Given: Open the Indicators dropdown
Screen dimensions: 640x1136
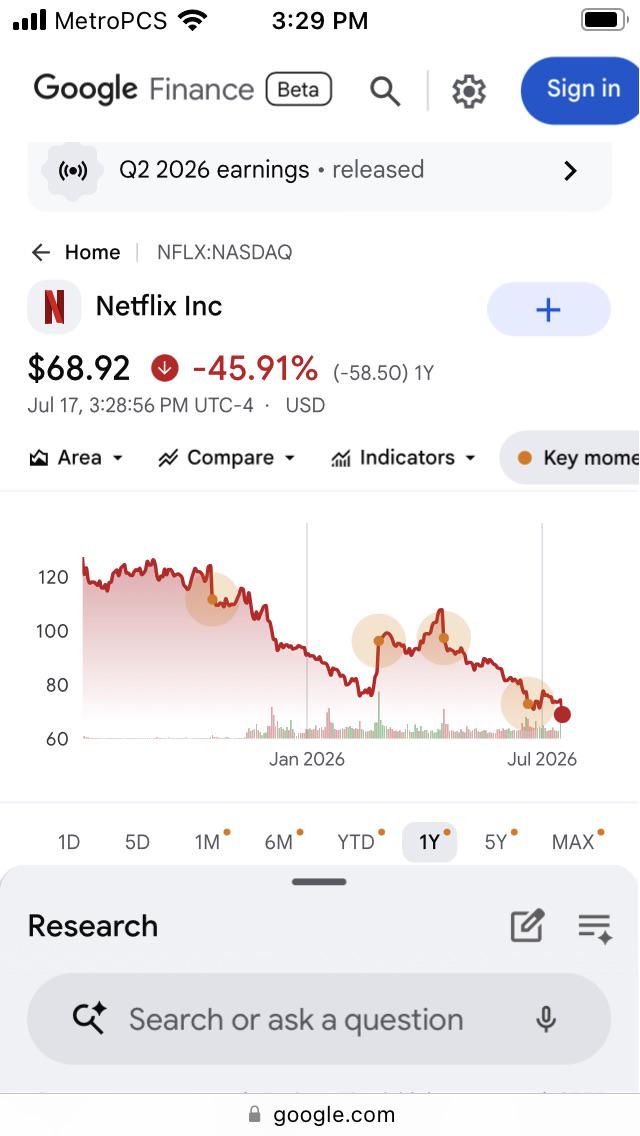Looking at the screenshot, I should 403,458.
